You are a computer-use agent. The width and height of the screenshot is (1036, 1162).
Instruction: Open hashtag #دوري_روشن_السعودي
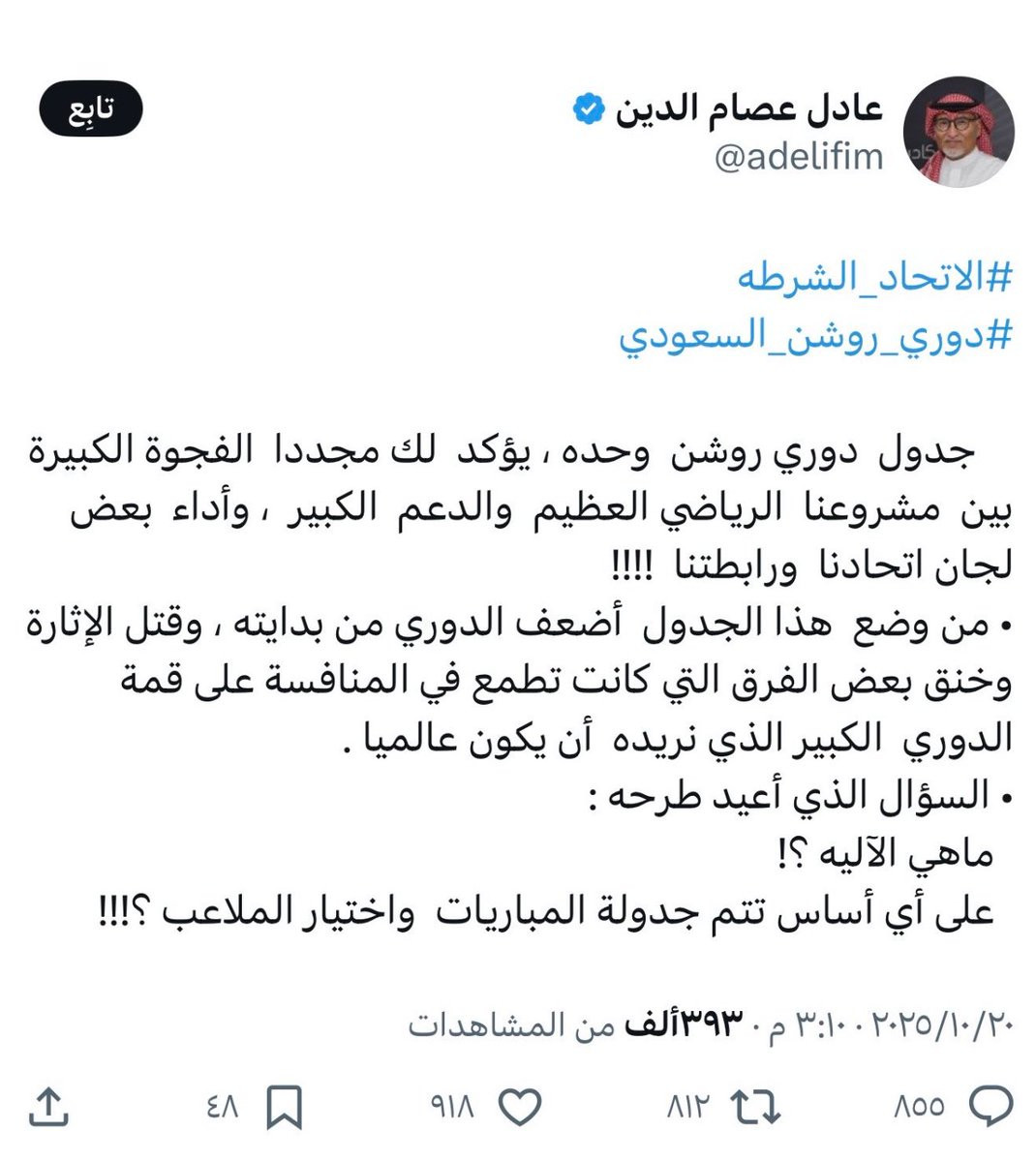pyautogui.click(x=815, y=336)
